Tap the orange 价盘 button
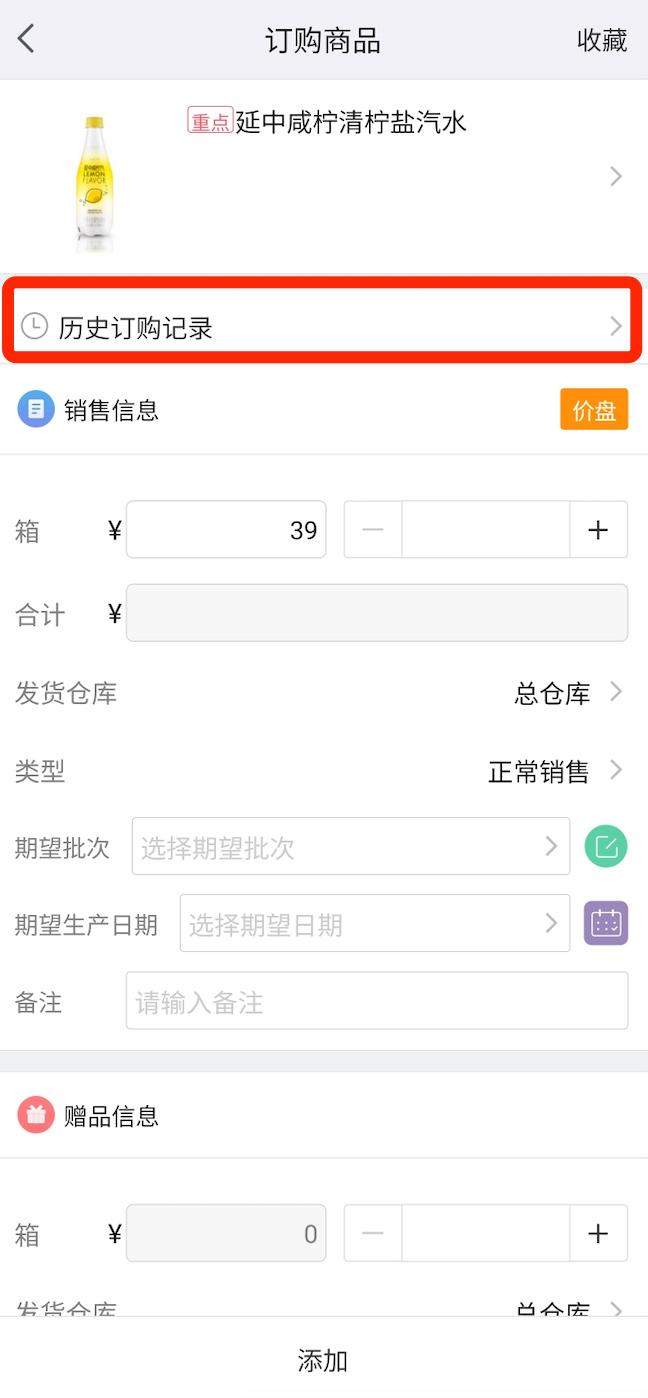The width and height of the screenshot is (648, 1398). coord(594,409)
